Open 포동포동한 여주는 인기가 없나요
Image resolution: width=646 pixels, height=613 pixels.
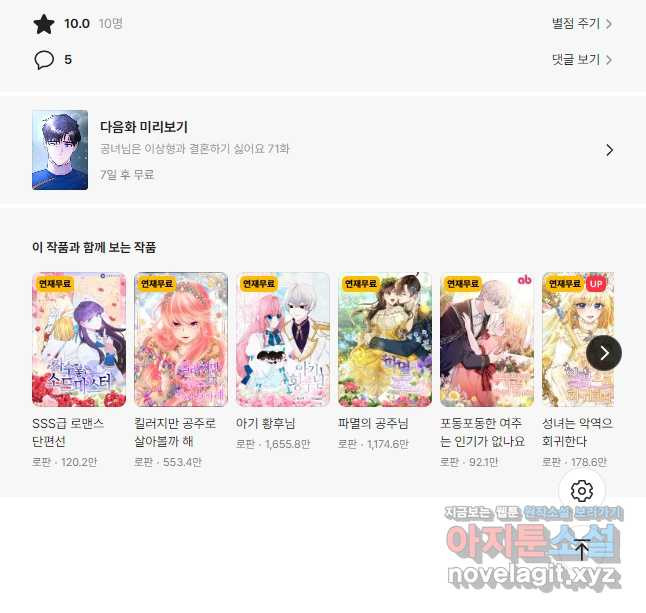coord(487,340)
